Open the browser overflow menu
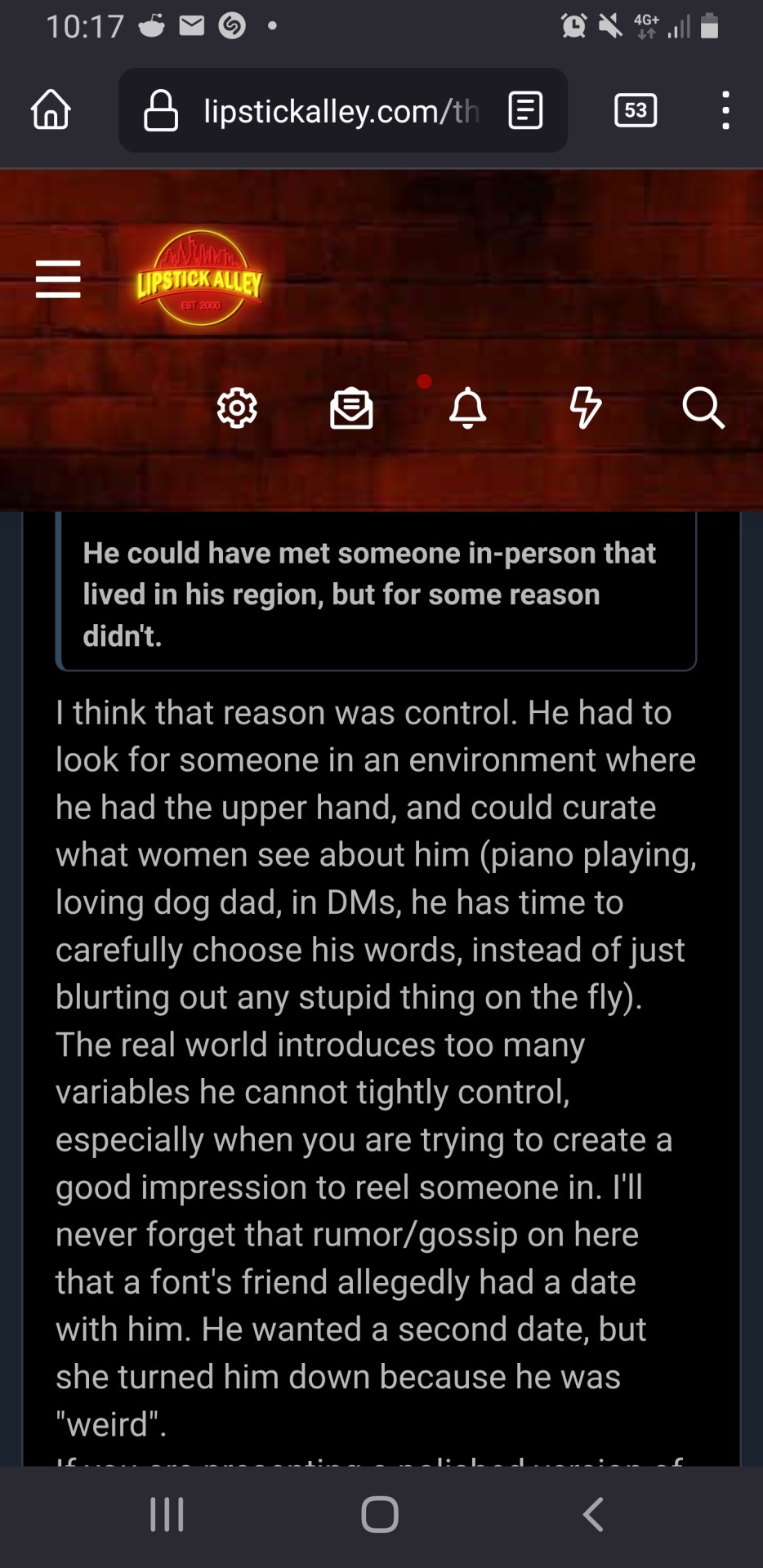The image size is (763, 1568). coord(725,110)
